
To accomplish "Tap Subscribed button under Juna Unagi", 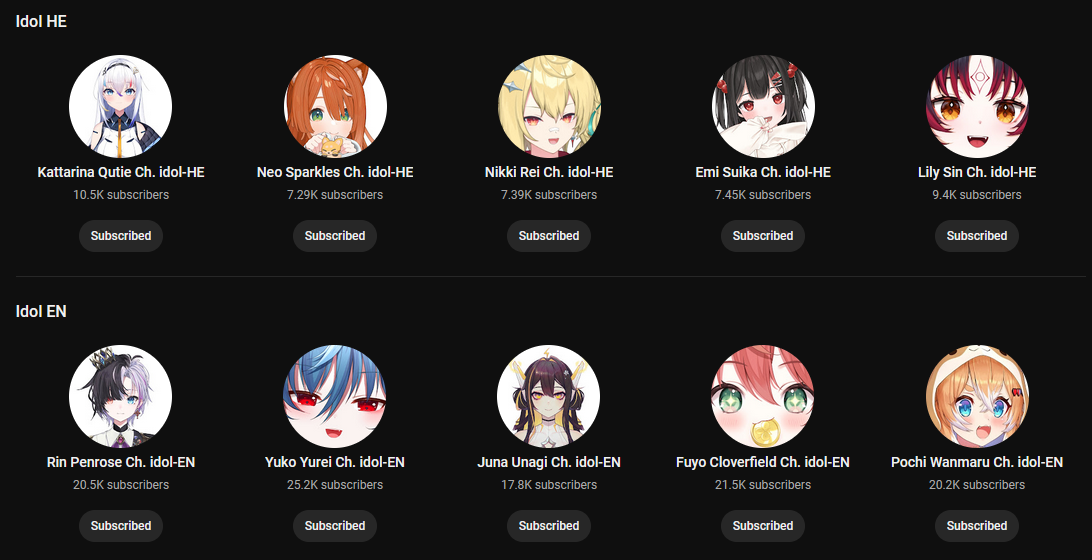I will tap(549, 526).
